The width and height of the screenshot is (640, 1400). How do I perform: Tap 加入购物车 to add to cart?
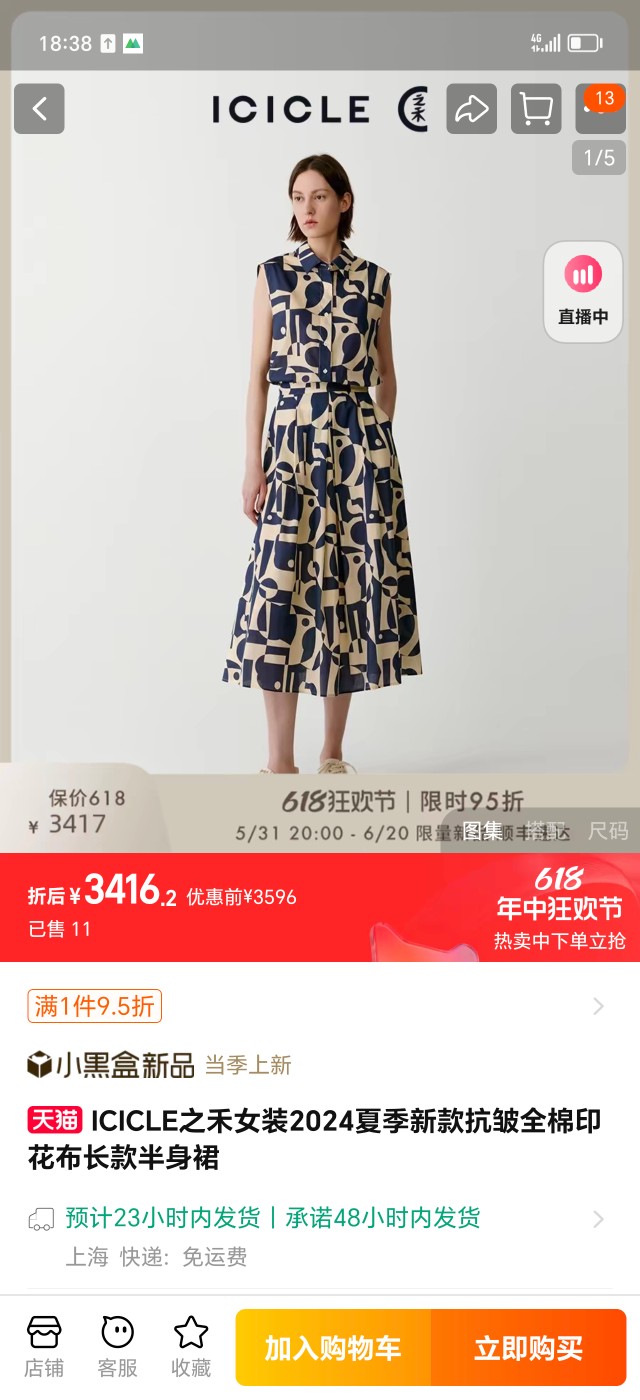(333, 1348)
